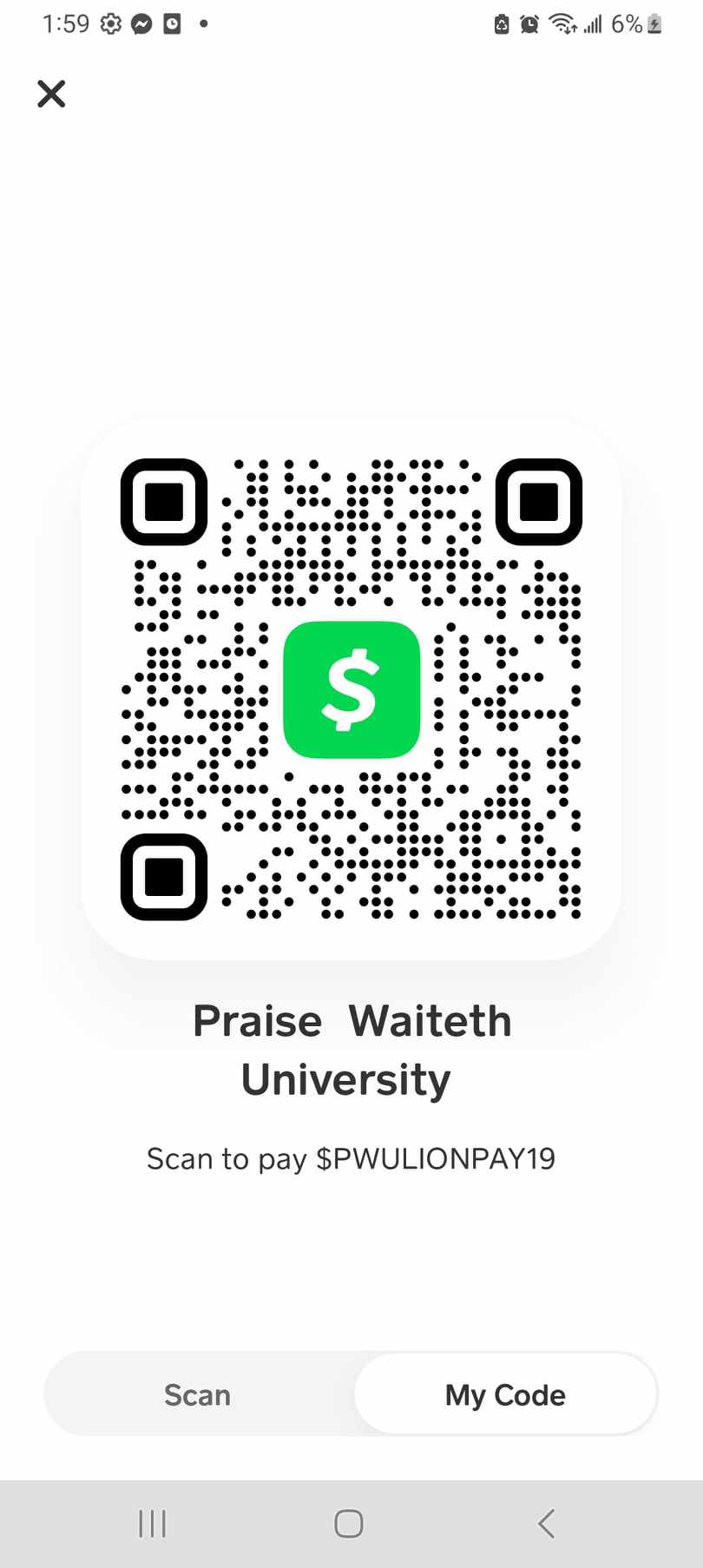Select the My Code tab

click(505, 1394)
